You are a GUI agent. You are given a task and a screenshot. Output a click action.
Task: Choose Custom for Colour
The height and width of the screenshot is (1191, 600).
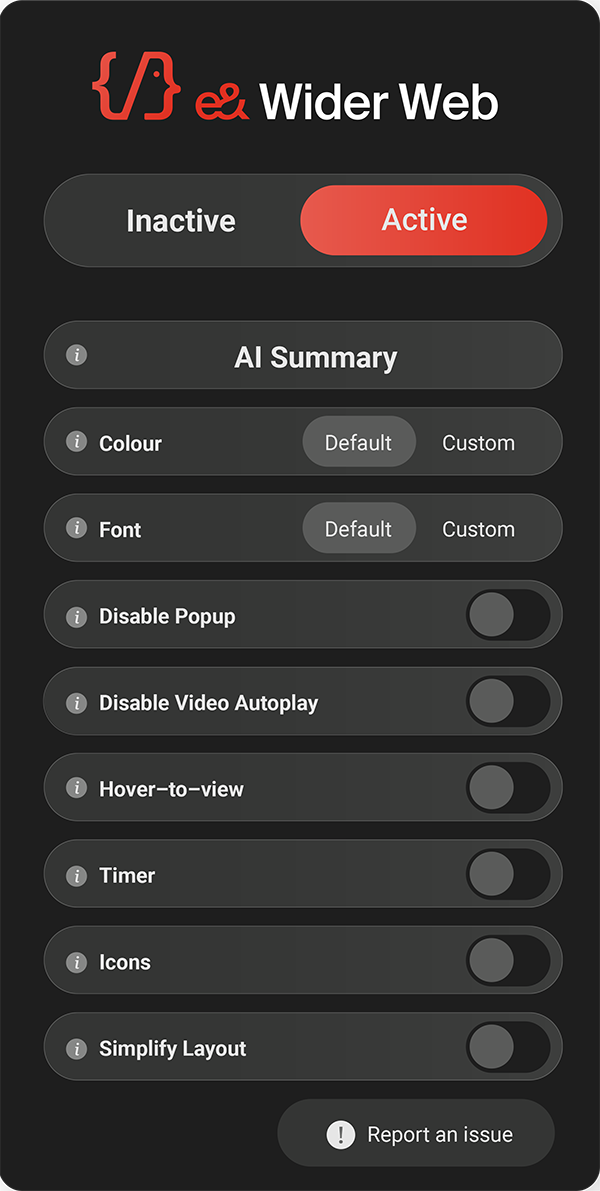pos(478,443)
